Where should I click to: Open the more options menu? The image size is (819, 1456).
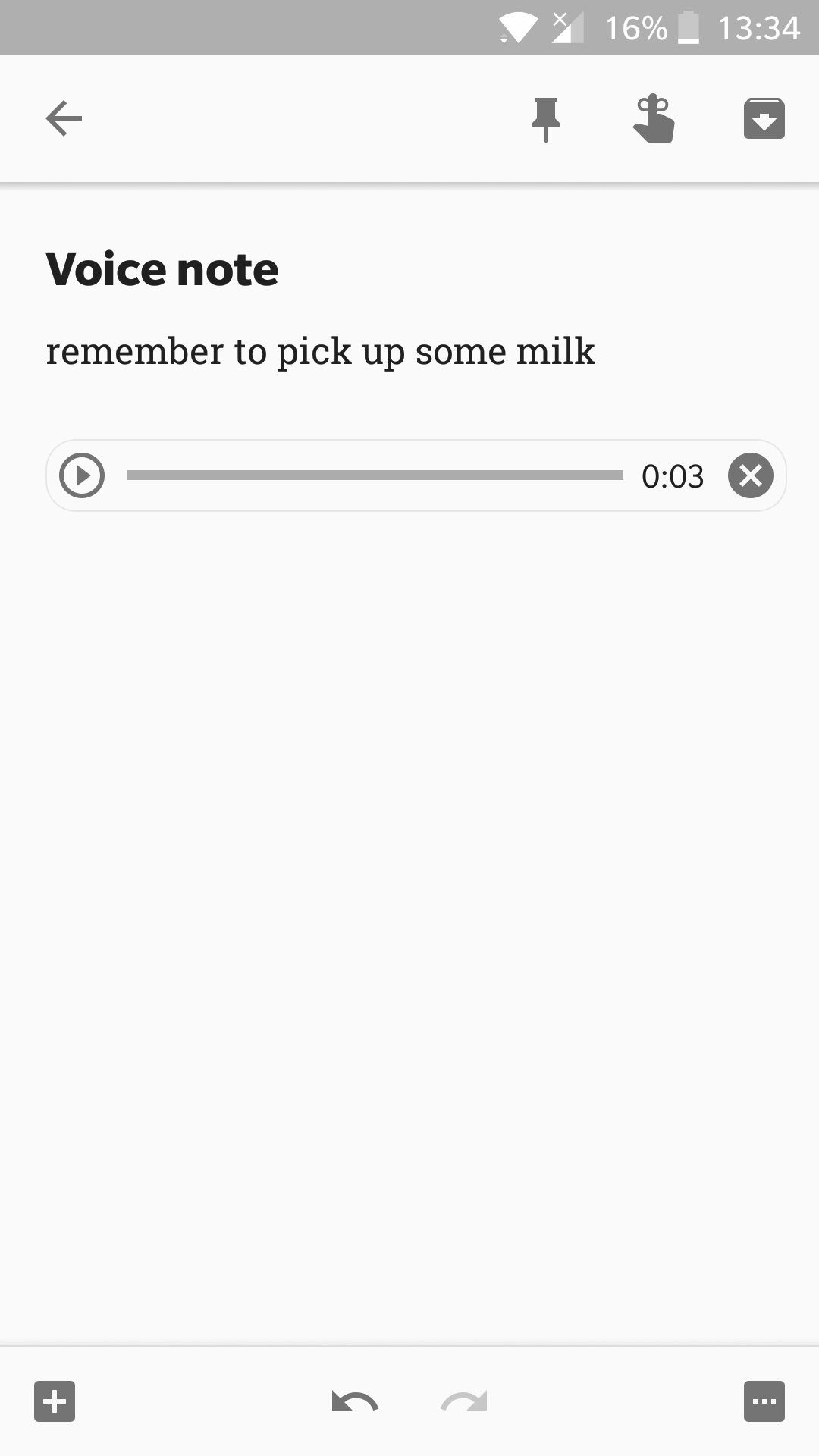coord(764,1401)
